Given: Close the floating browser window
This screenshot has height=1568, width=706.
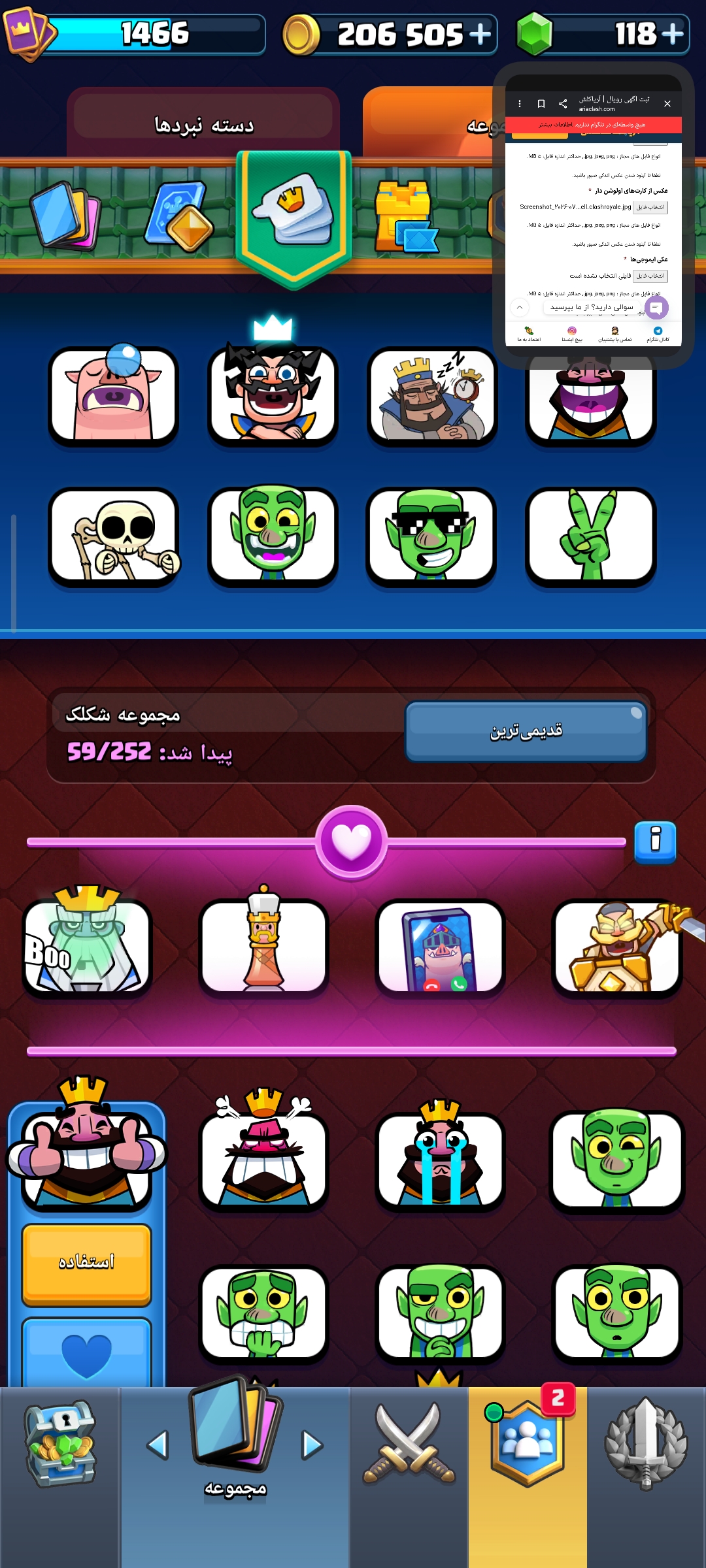Looking at the screenshot, I should tap(667, 104).
